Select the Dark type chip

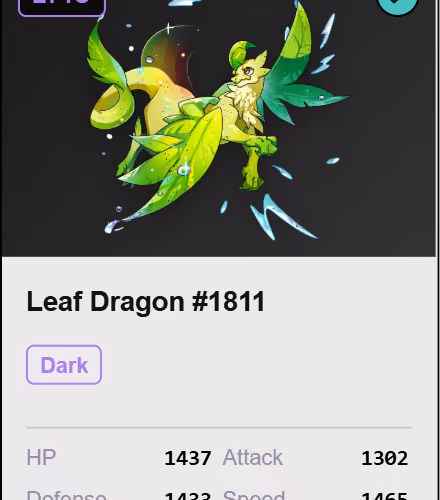pyautogui.click(x=64, y=365)
